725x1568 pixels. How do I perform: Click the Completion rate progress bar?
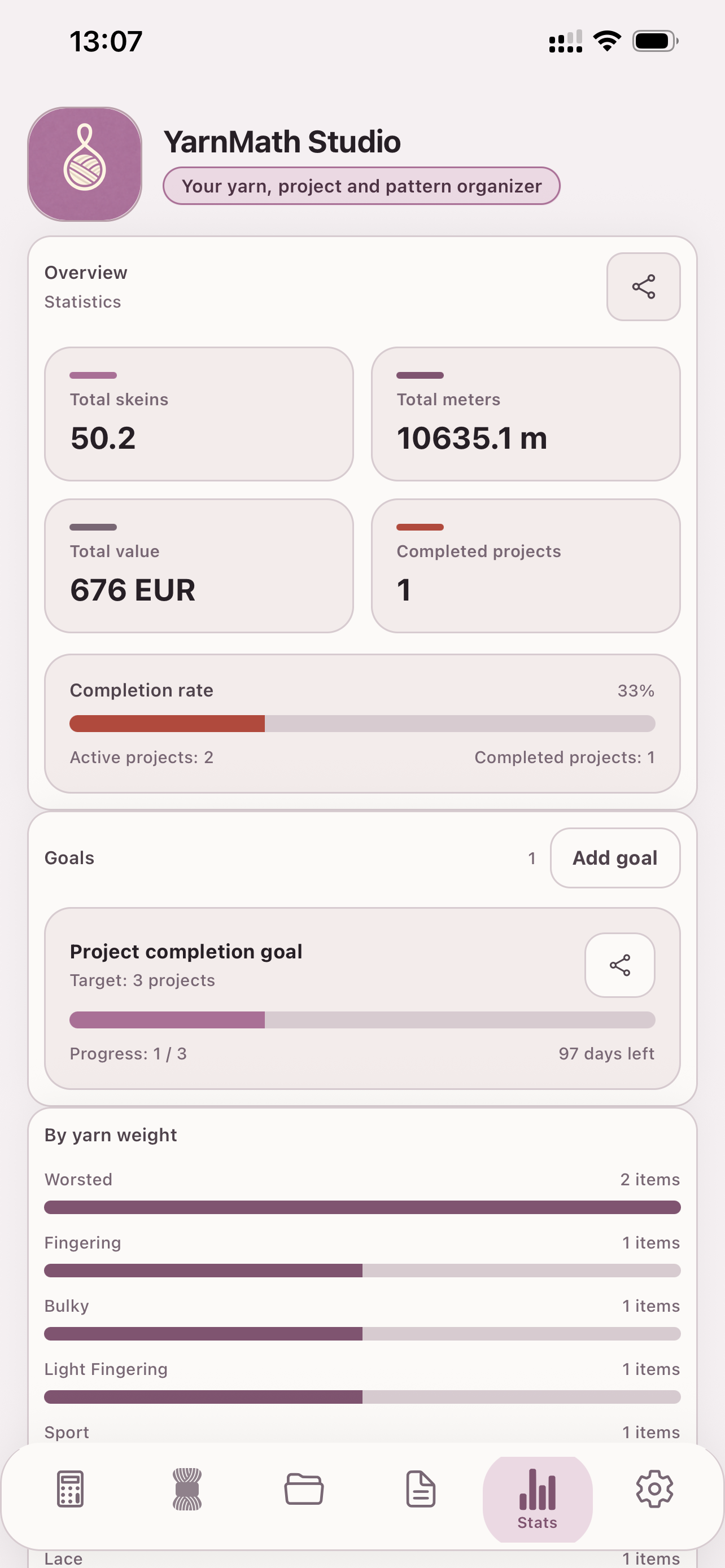[x=361, y=724]
